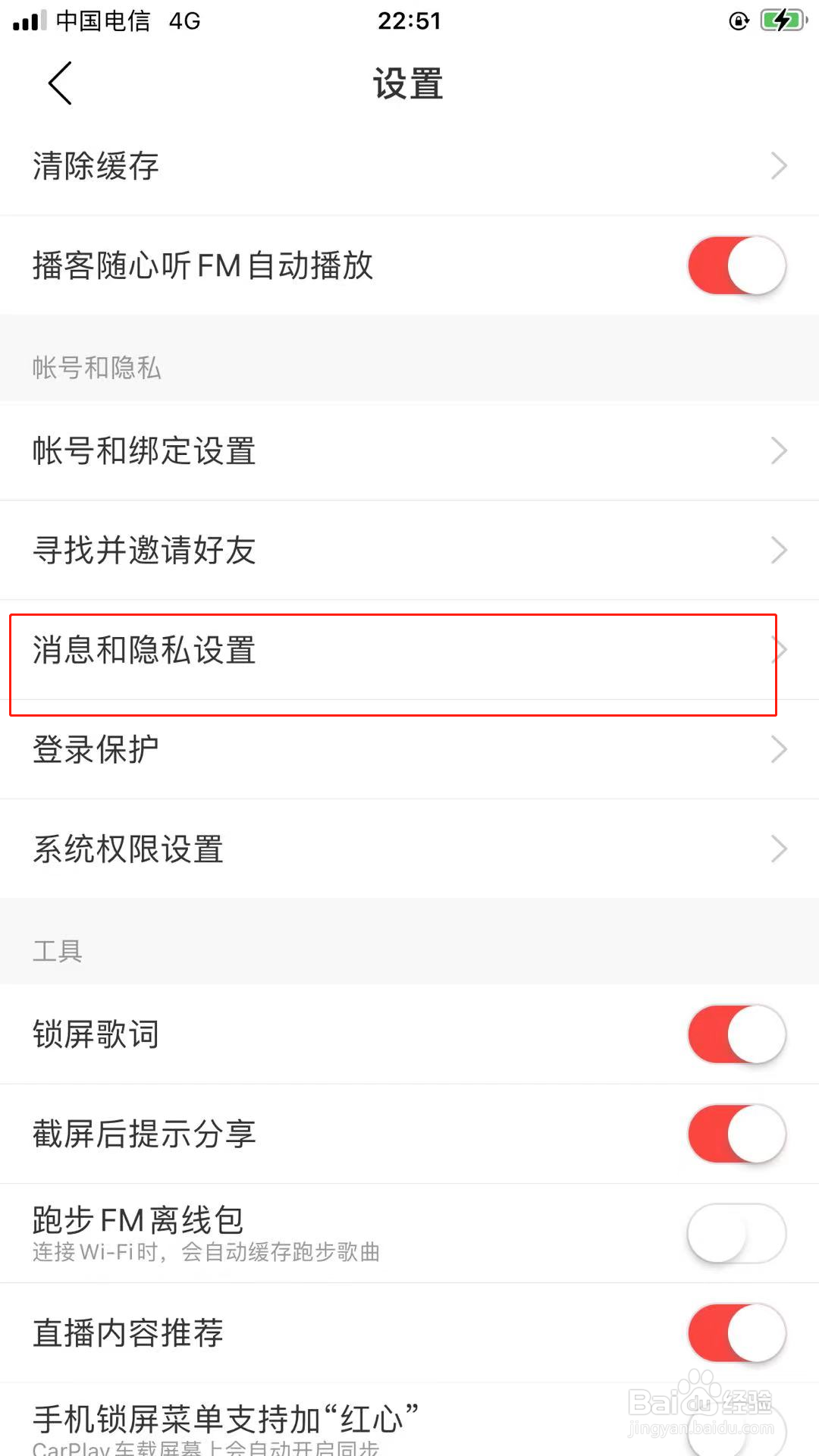
Task: Open 帐号和绑定设置 with its arrow
Action: [x=779, y=450]
